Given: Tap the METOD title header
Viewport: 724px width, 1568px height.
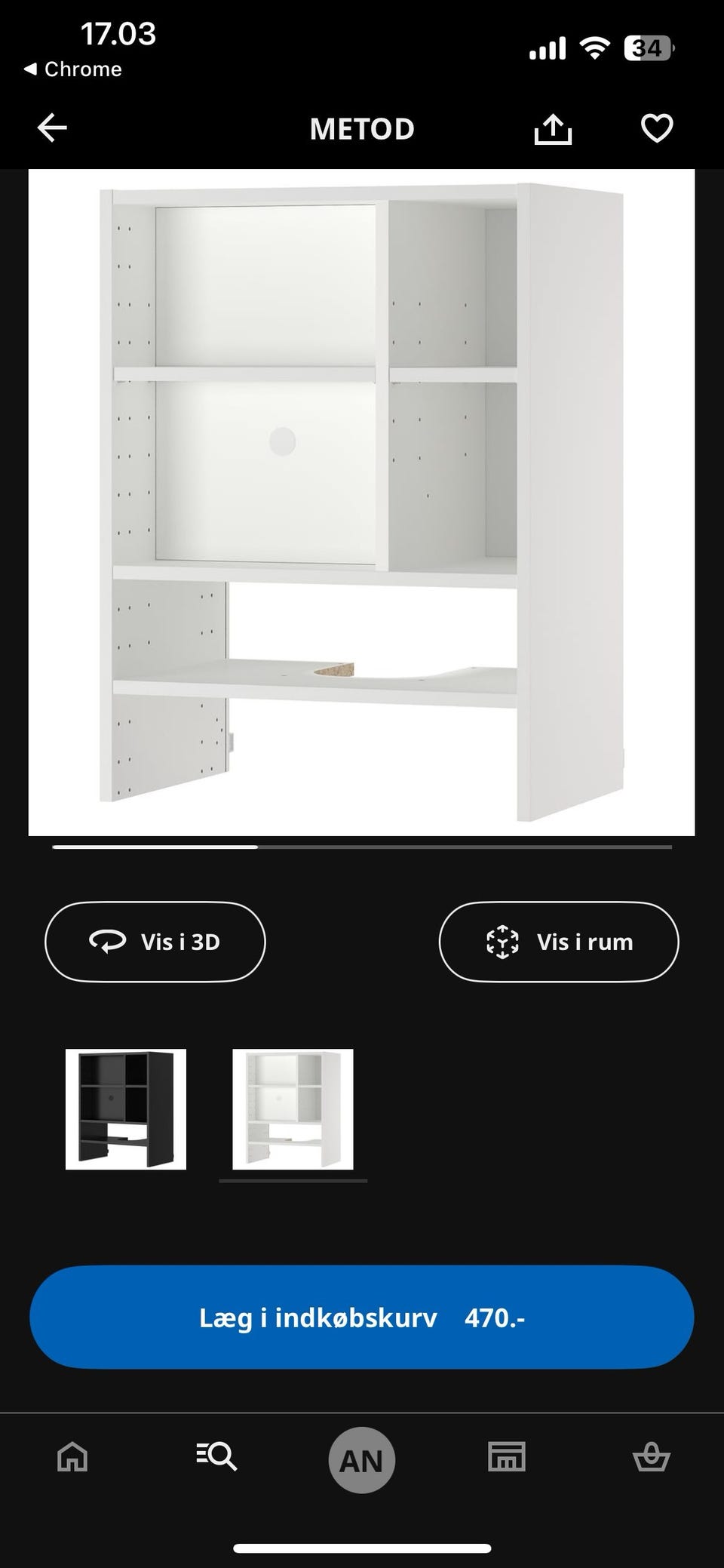Looking at the screenshot, I should pos(362,128).
